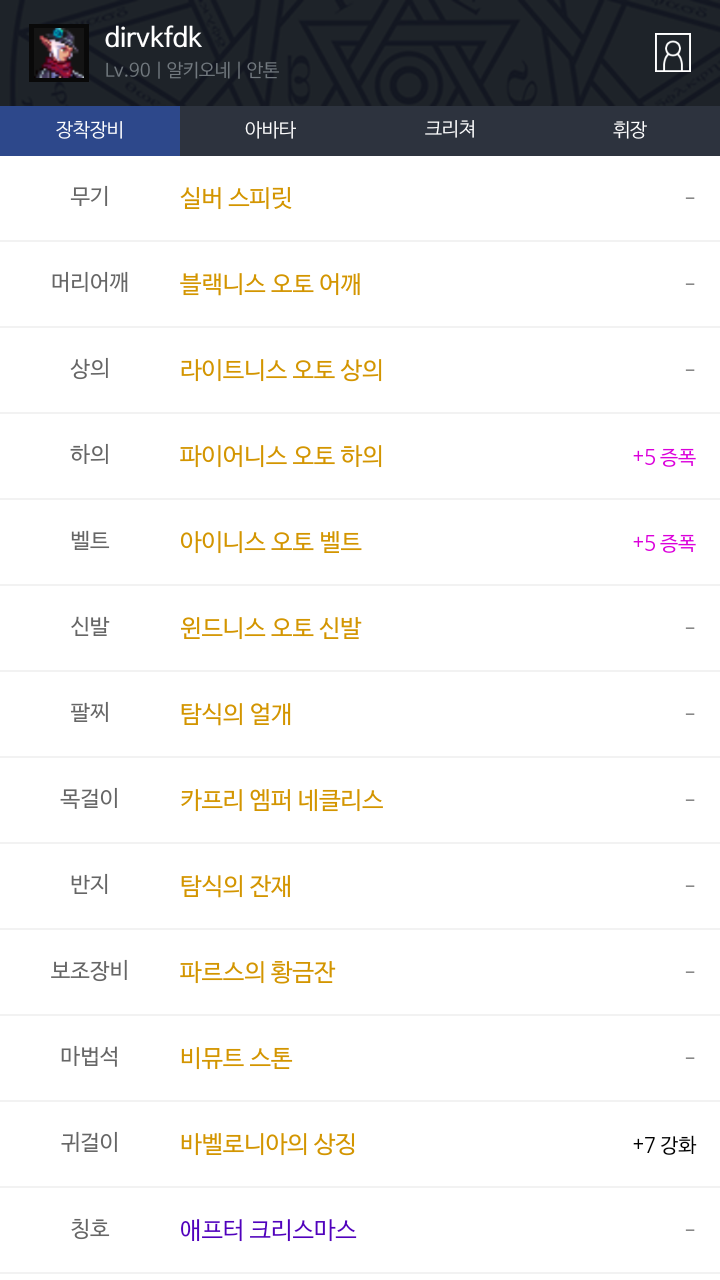
Task: View 라이트니스 오토 상의 details
Action: click(x=281, y=370)
